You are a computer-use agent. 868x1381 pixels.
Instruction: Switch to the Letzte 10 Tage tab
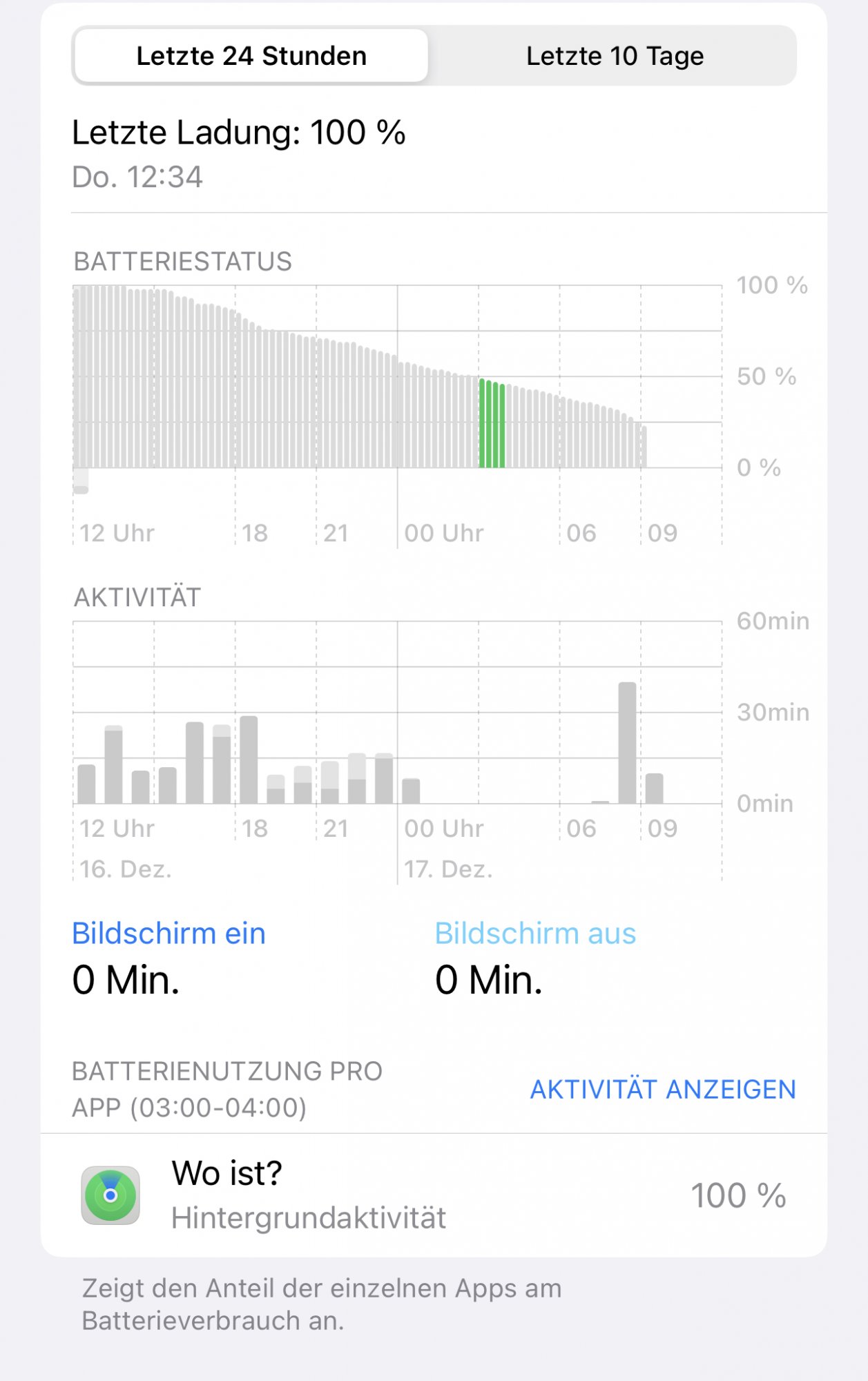coord(614,56)
